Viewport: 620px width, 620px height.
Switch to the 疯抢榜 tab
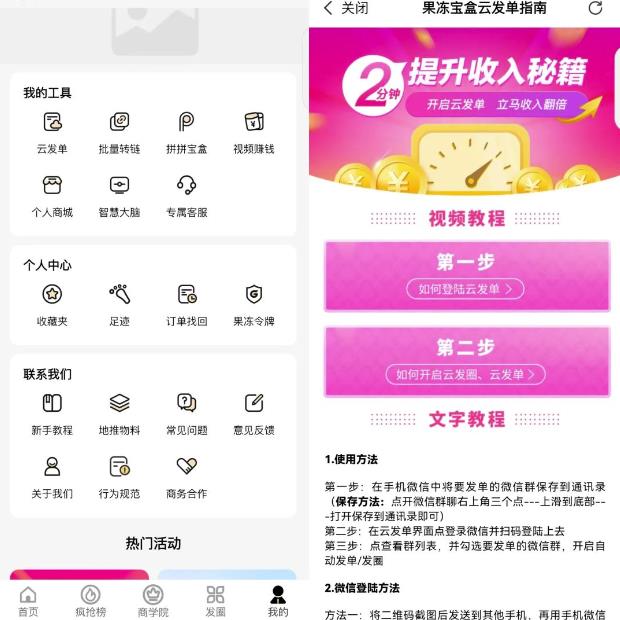pos(90,601)
